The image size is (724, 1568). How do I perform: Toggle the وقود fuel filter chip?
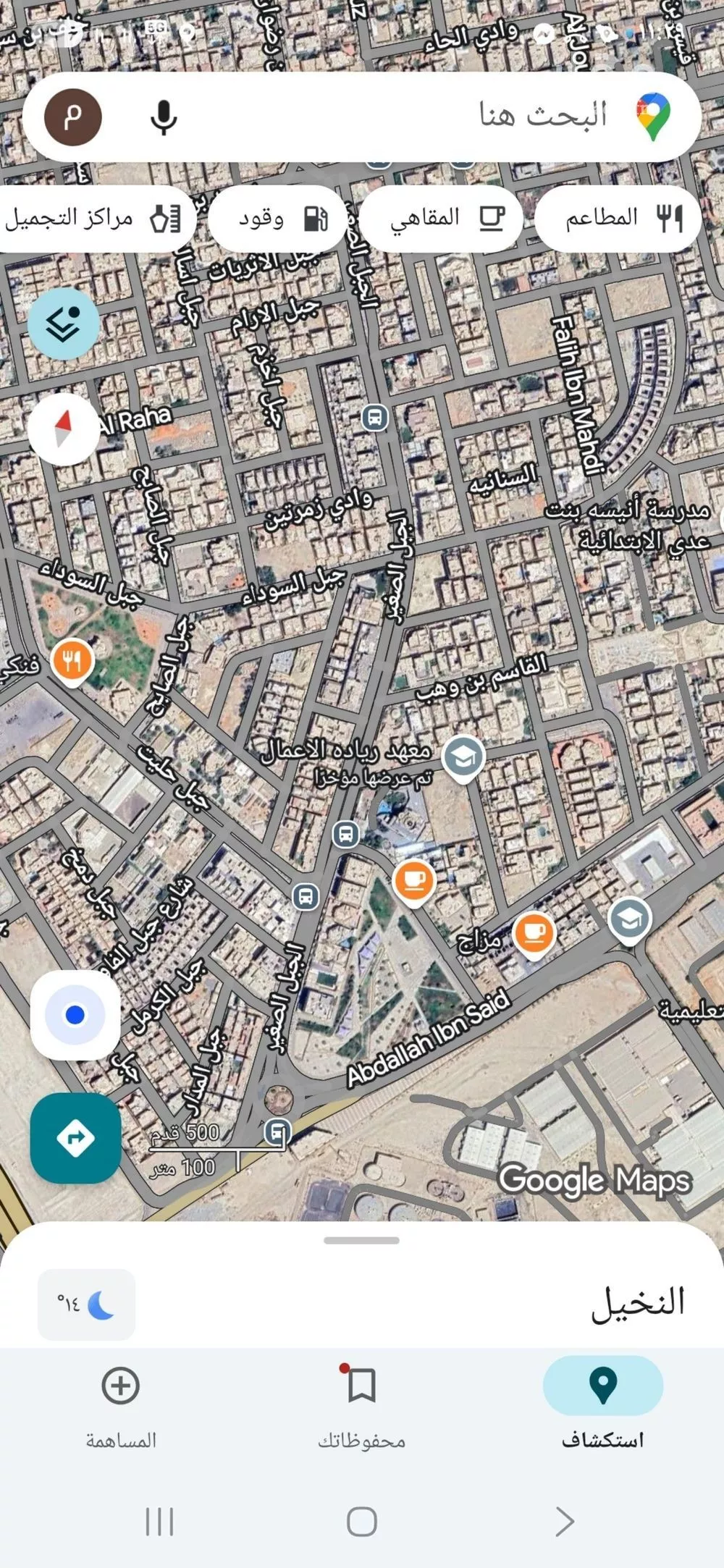[277, 217]
